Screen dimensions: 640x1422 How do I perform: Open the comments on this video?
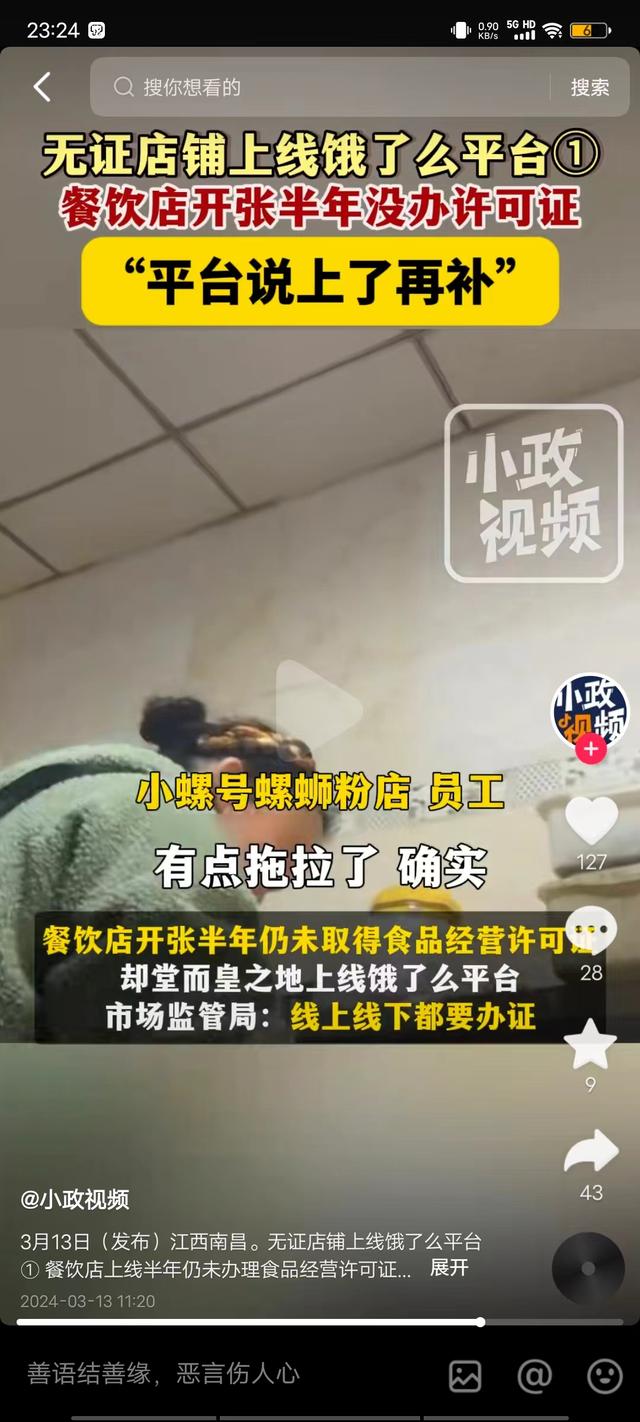click(x=591, y=932)
